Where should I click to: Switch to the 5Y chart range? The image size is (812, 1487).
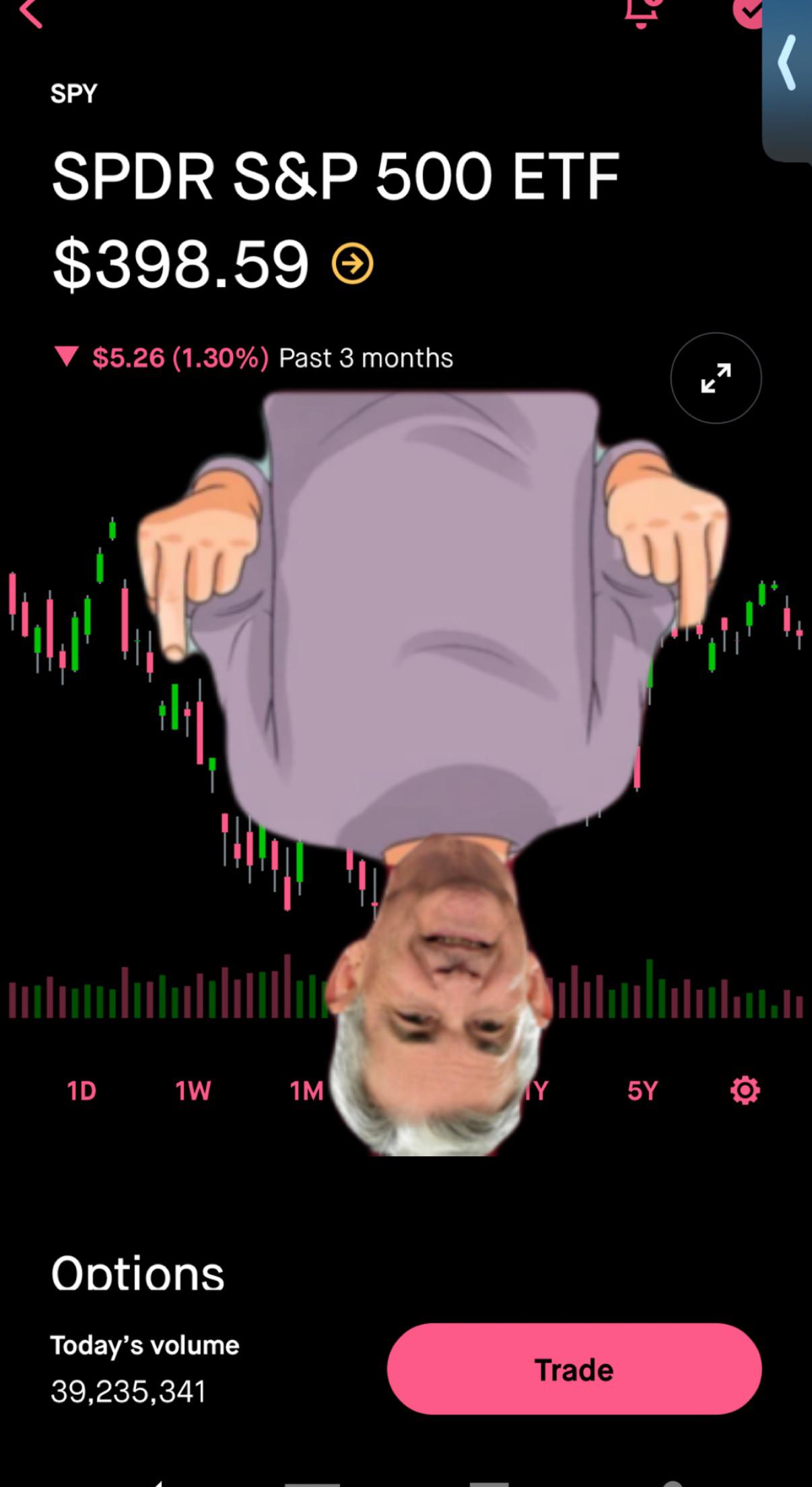[x=642, y=1090]
